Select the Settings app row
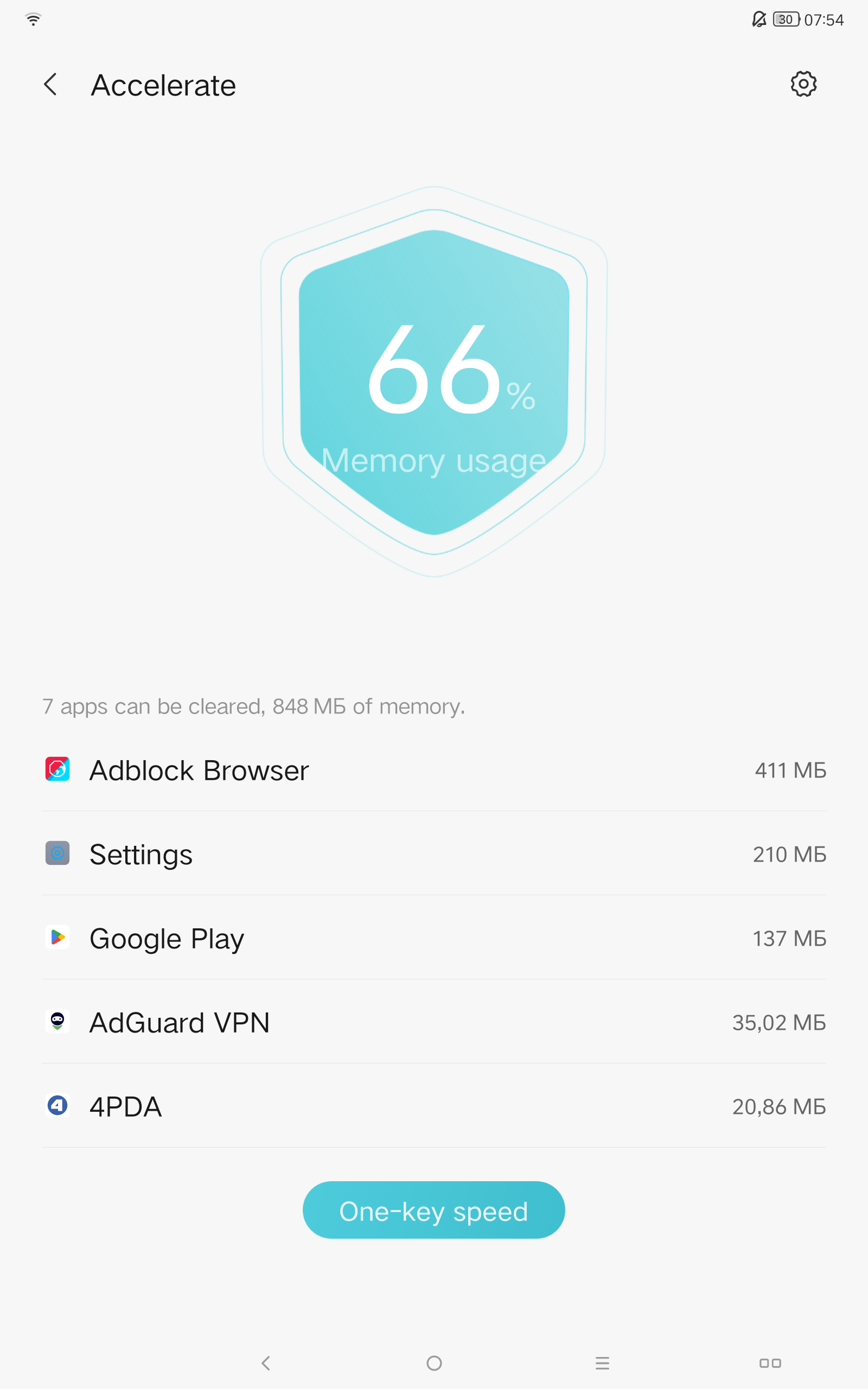The image size is (868, 1389). click(x=434, y=853)
